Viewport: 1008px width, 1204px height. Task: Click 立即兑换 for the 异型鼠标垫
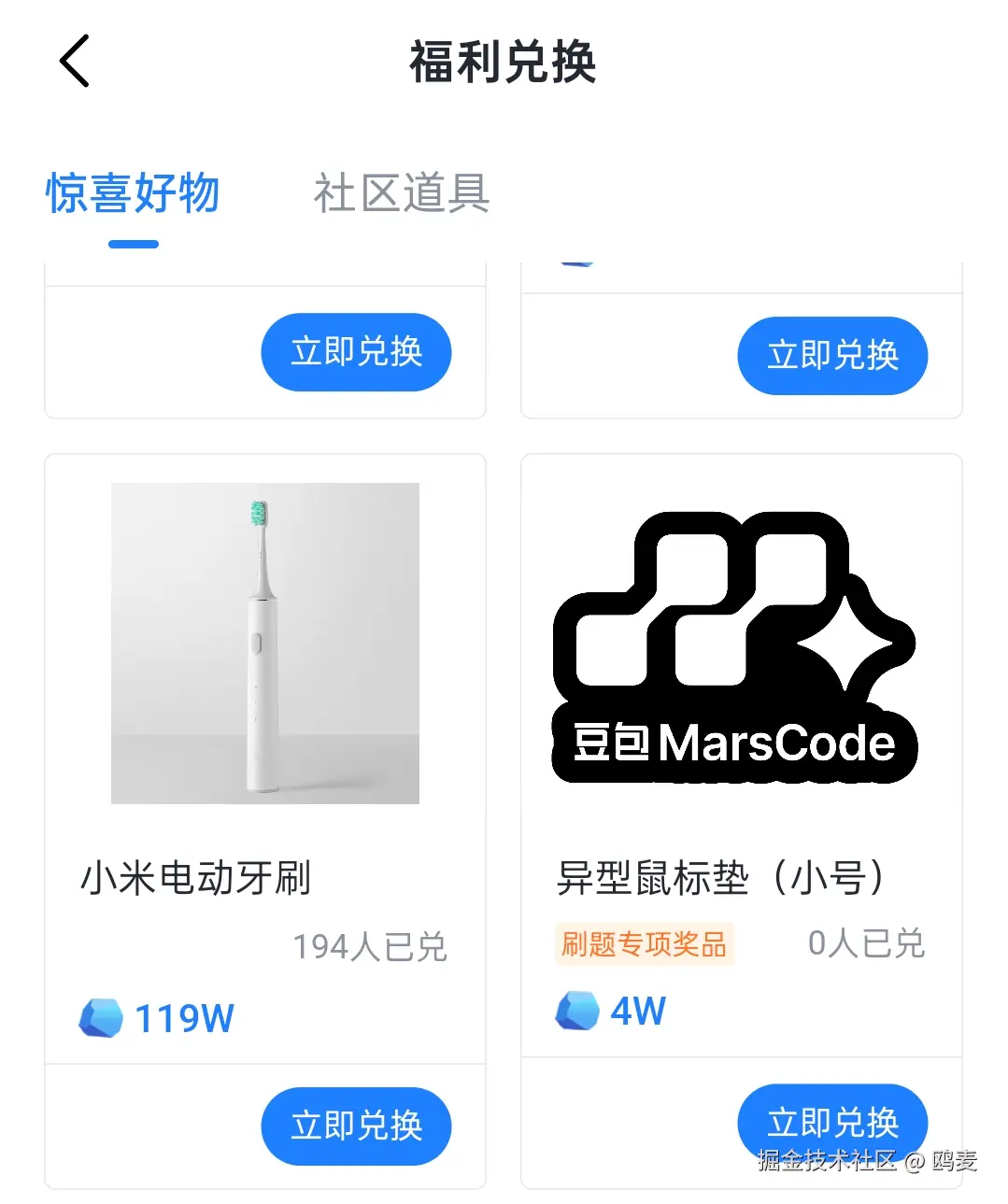(832, 1122)
